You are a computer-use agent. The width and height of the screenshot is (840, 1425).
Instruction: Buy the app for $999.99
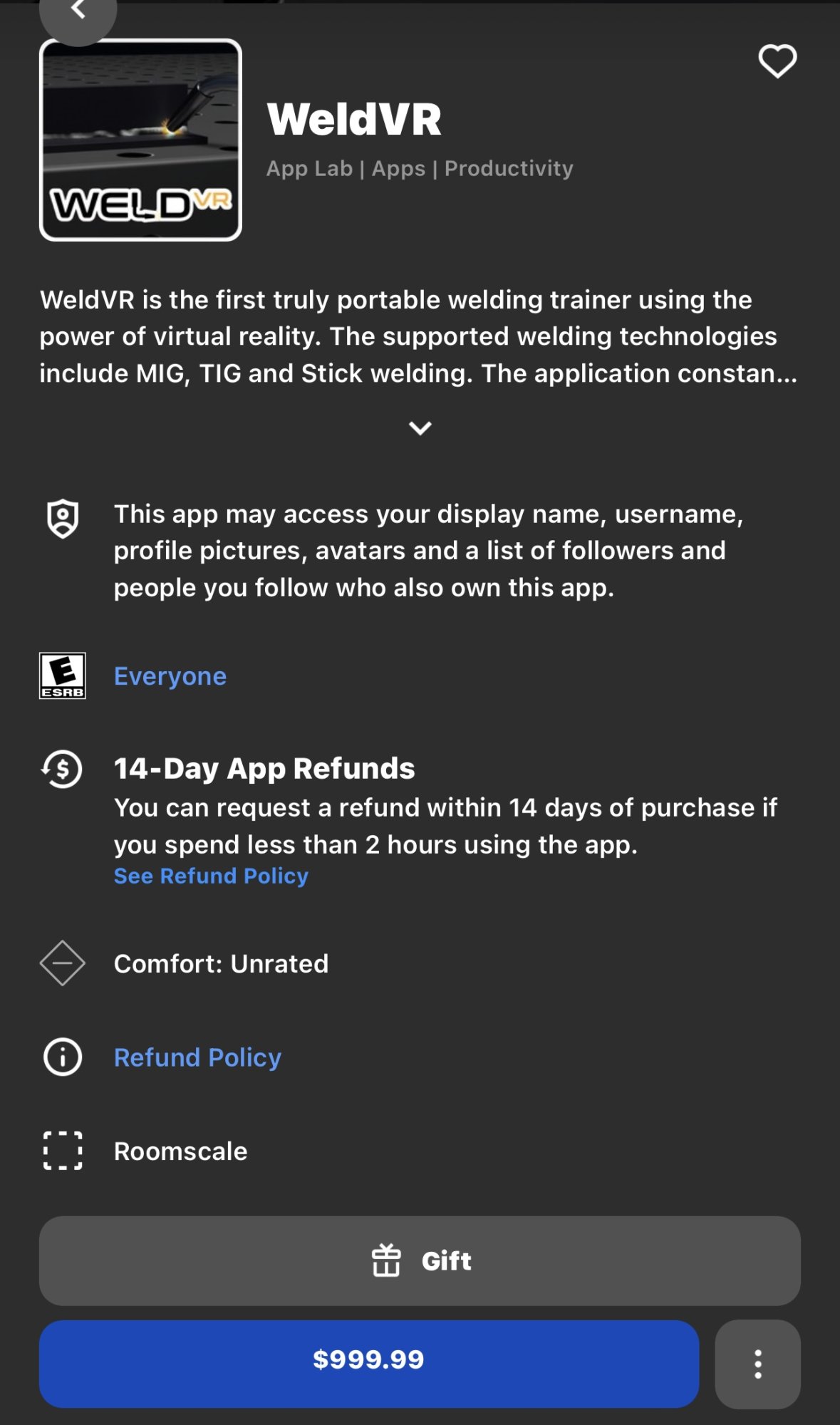369,1364
